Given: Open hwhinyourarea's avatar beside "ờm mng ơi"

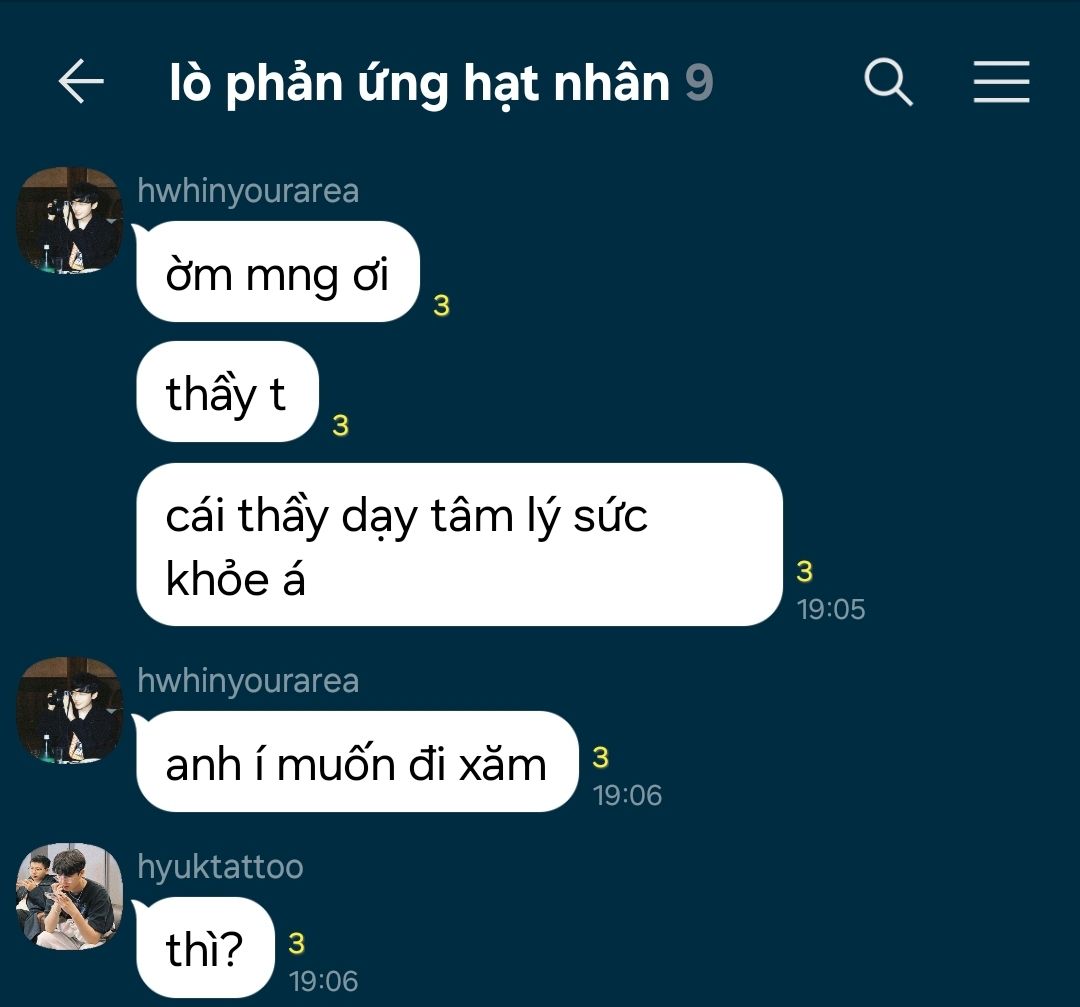Looking at the screenshot, I should (x=69, y=220).
